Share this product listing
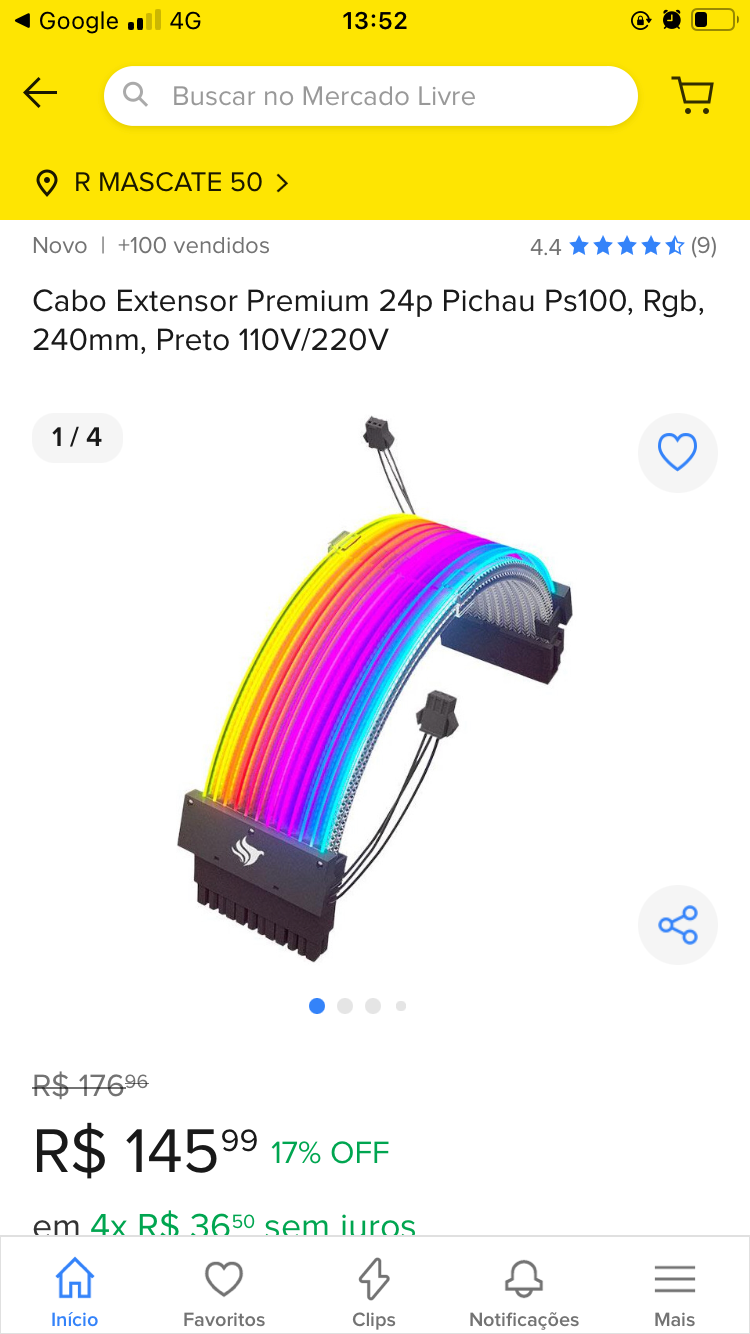This screenshot has height=1334, width=750. 677,925
